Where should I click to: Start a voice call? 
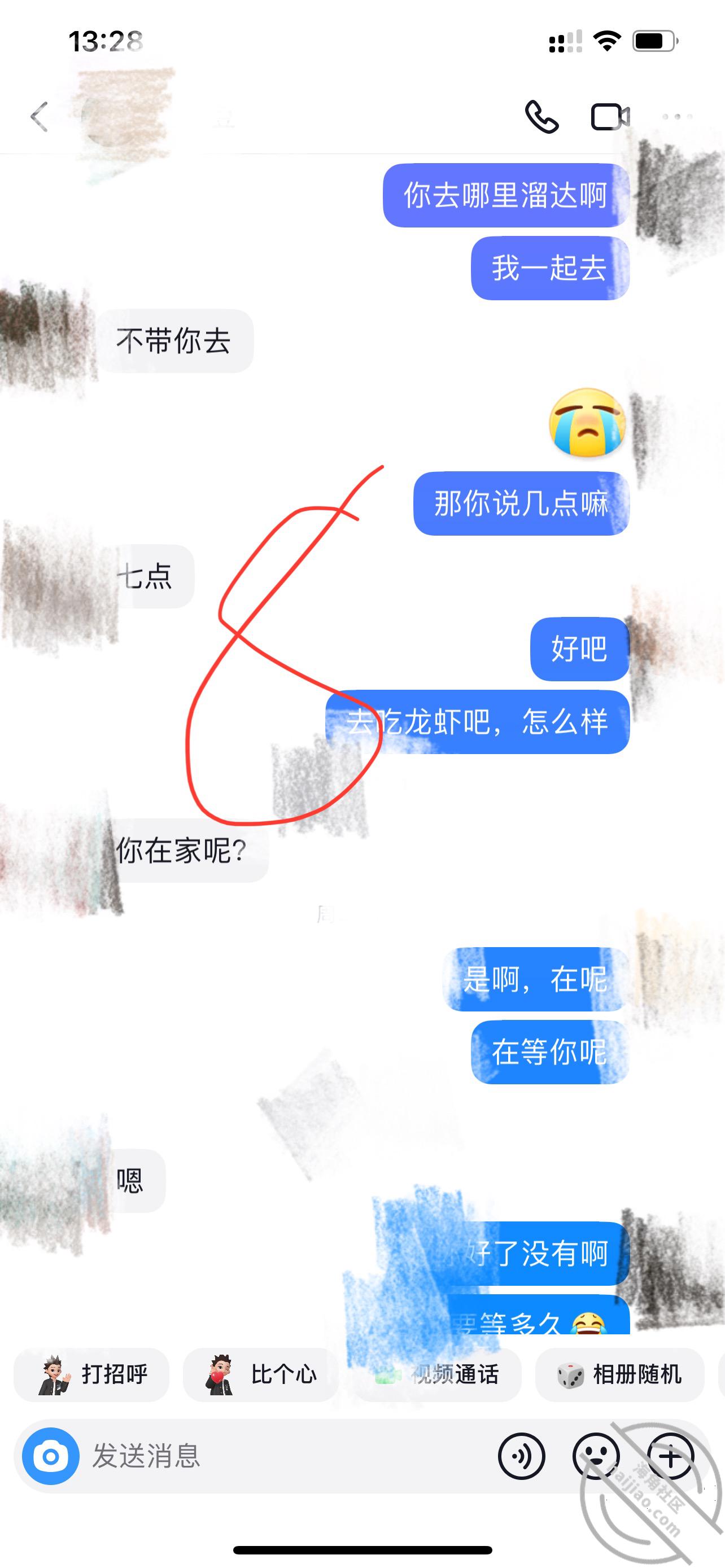pos(541,116)
